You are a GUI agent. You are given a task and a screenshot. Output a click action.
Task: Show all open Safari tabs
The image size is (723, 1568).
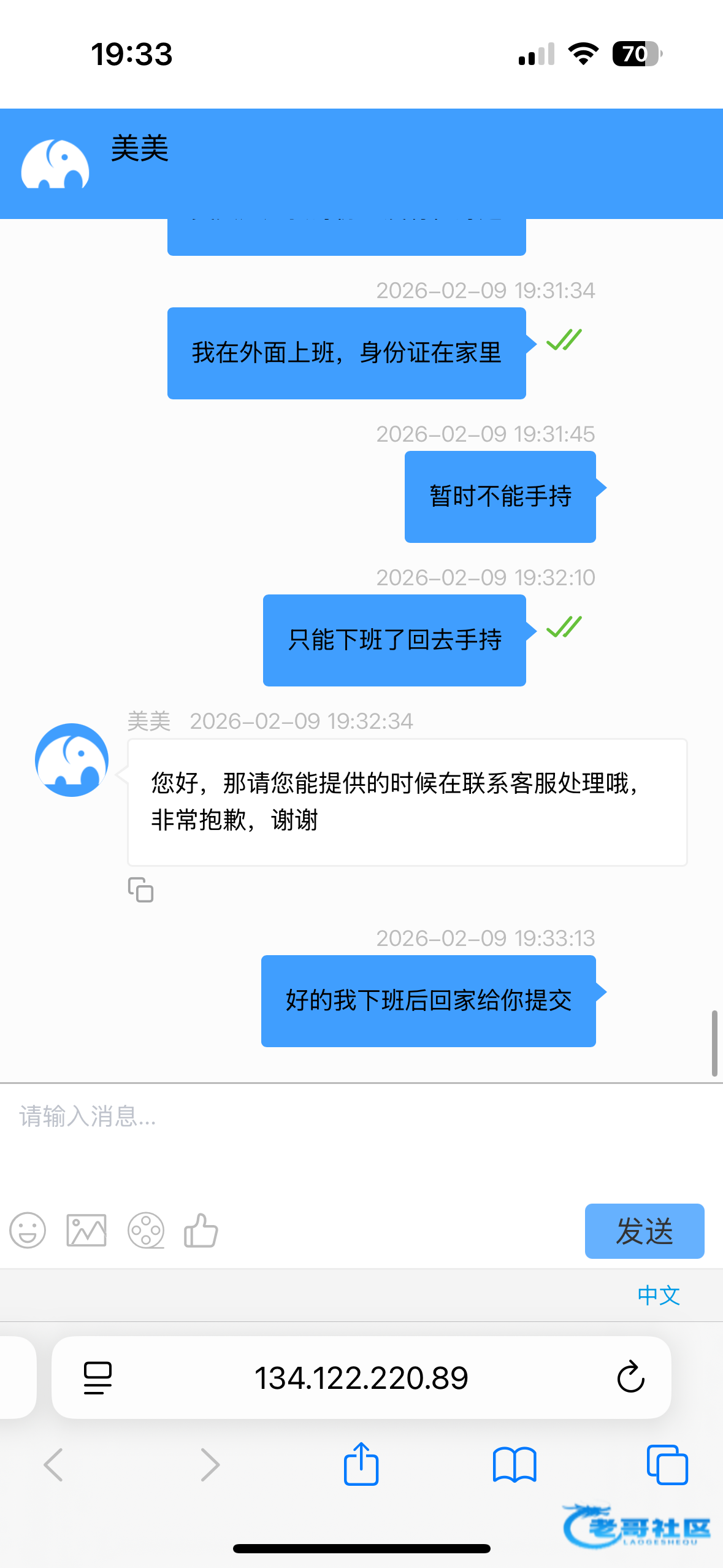[667, 1465]
